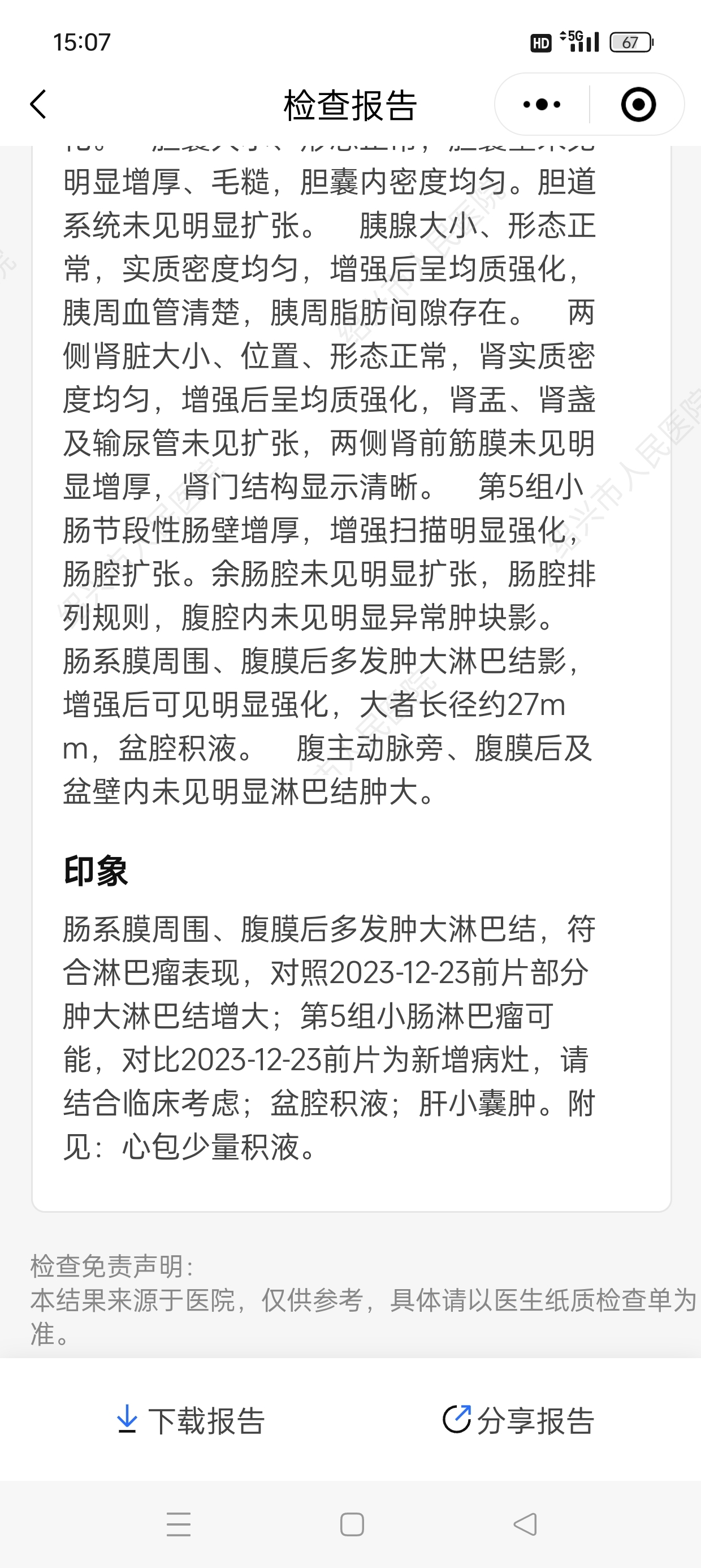Close the mini program with the circle button

click(x=638, y=104)
